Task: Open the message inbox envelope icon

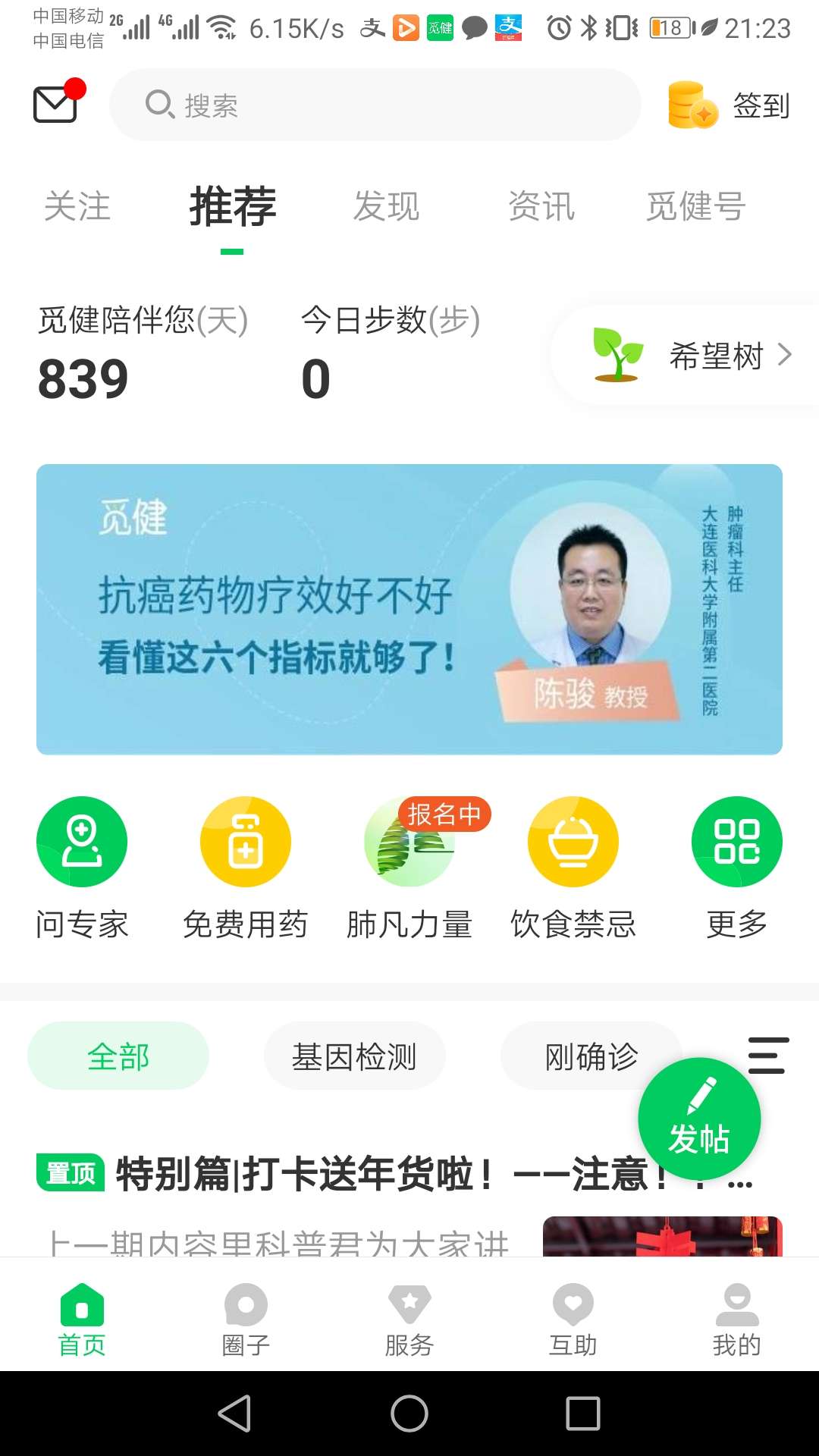Action: coord(53,105)
